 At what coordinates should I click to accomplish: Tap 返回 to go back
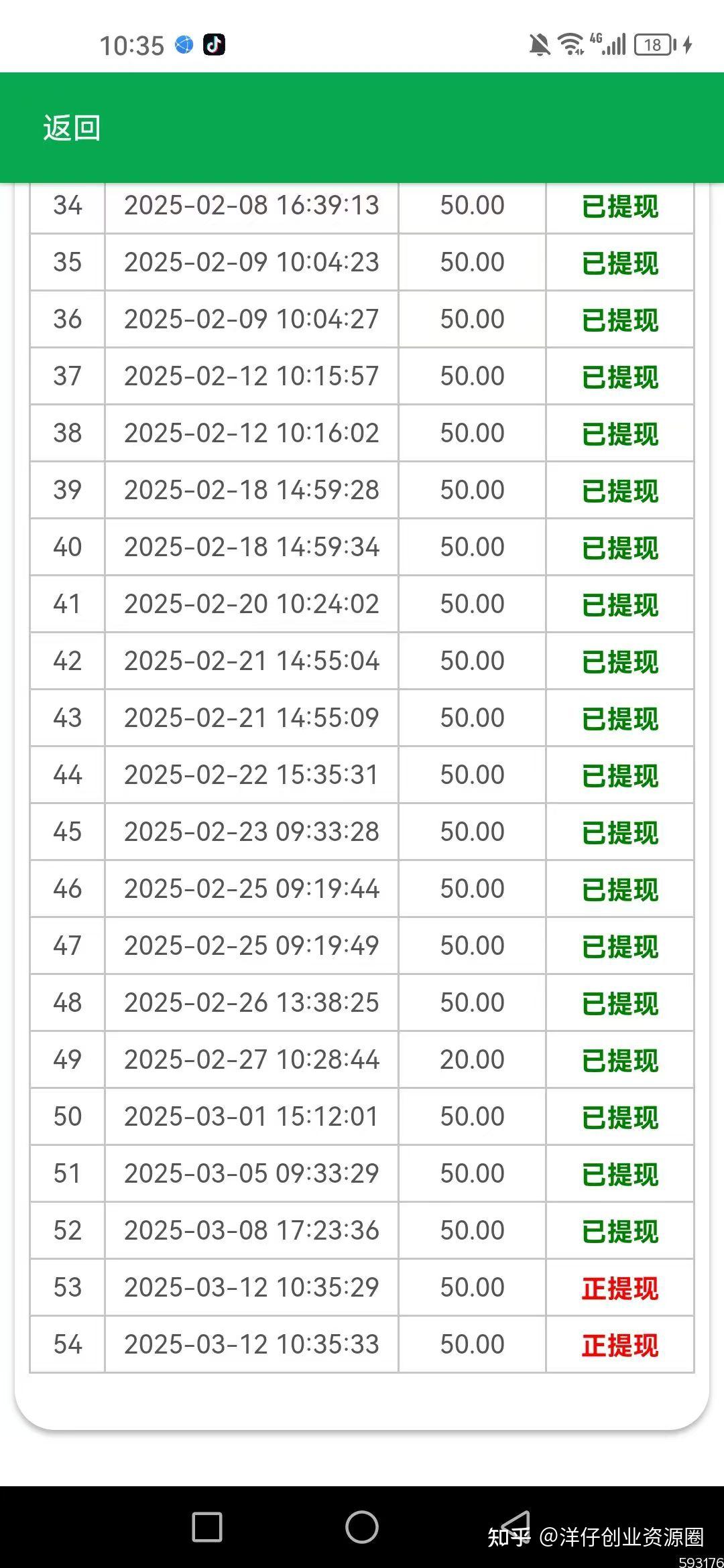[x=72, y=127]
